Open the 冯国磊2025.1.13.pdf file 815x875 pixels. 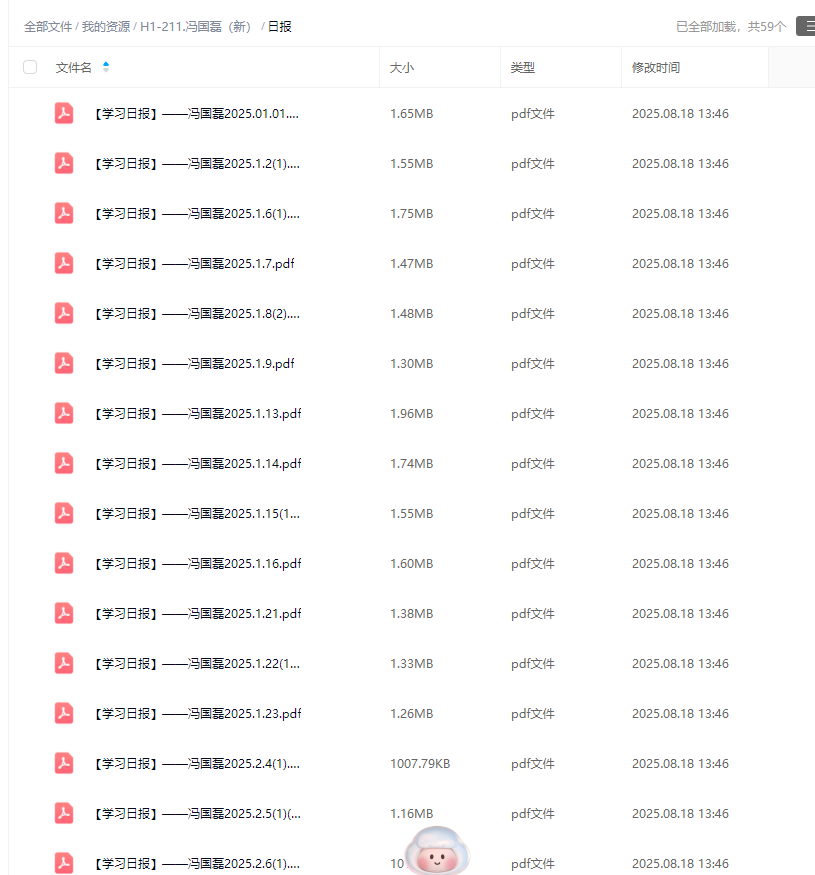(197, 414)
